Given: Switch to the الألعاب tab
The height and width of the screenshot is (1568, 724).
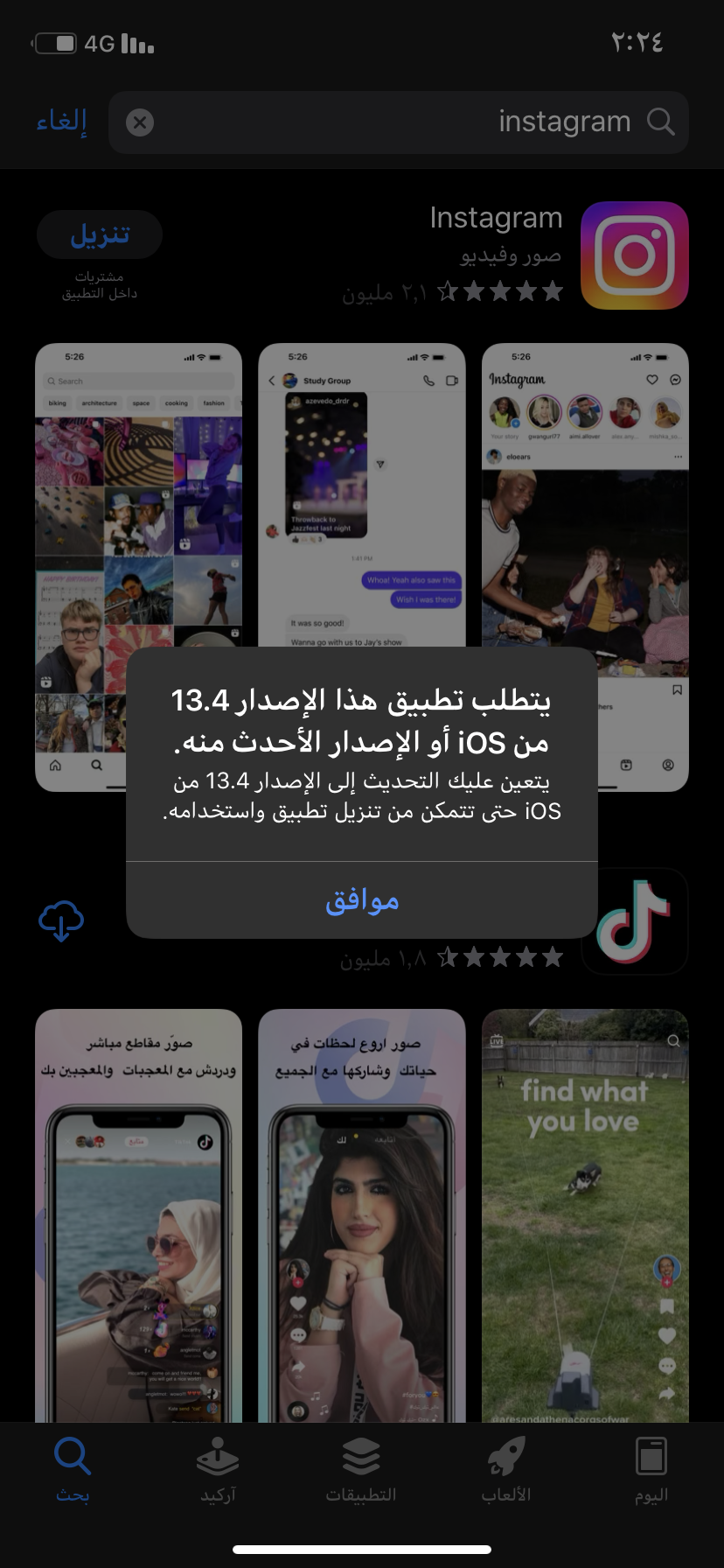Looking at the screenshot, I should coord(506,1470).
